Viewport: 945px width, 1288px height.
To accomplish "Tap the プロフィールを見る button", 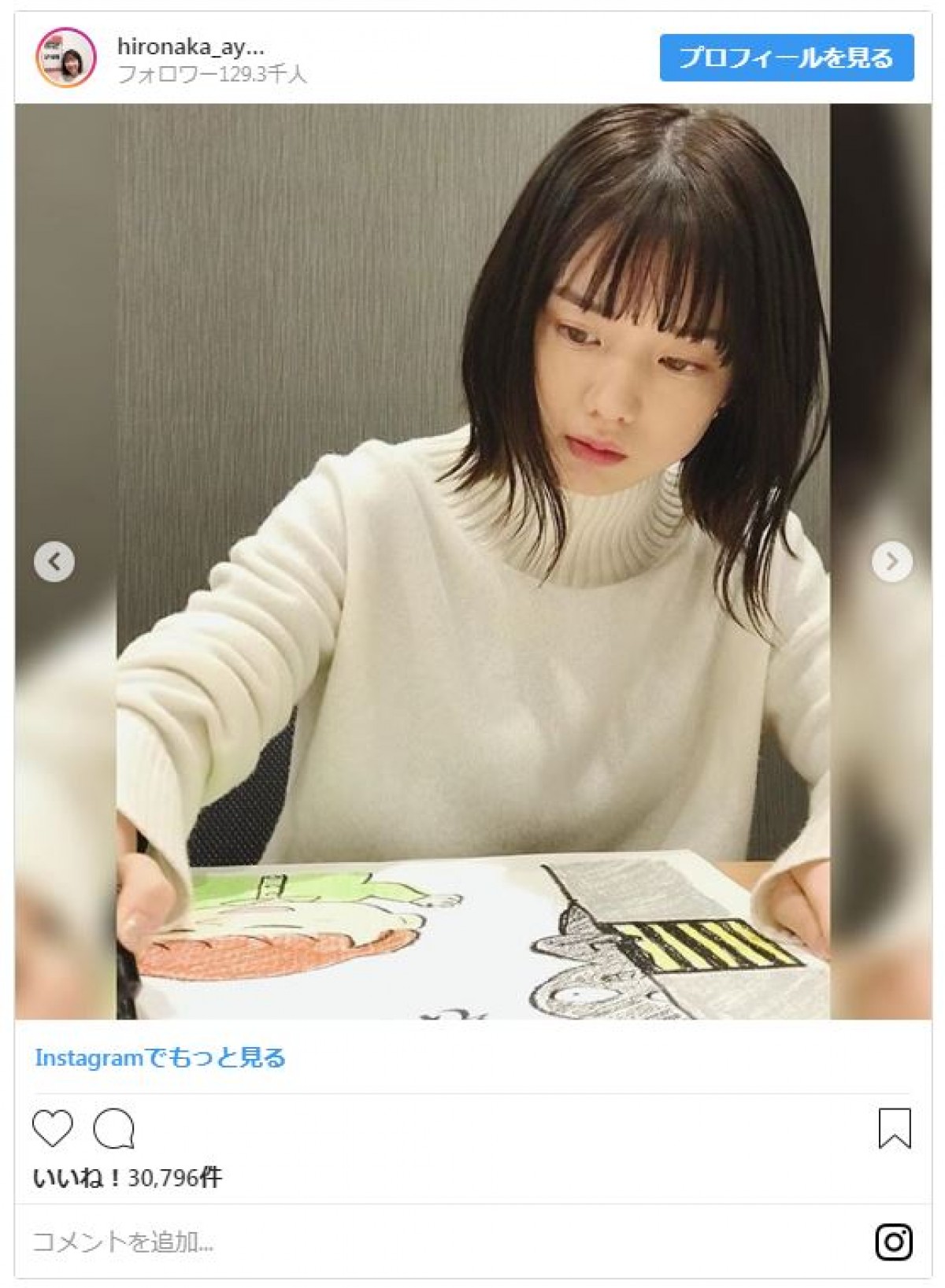I will coord(786,57).
